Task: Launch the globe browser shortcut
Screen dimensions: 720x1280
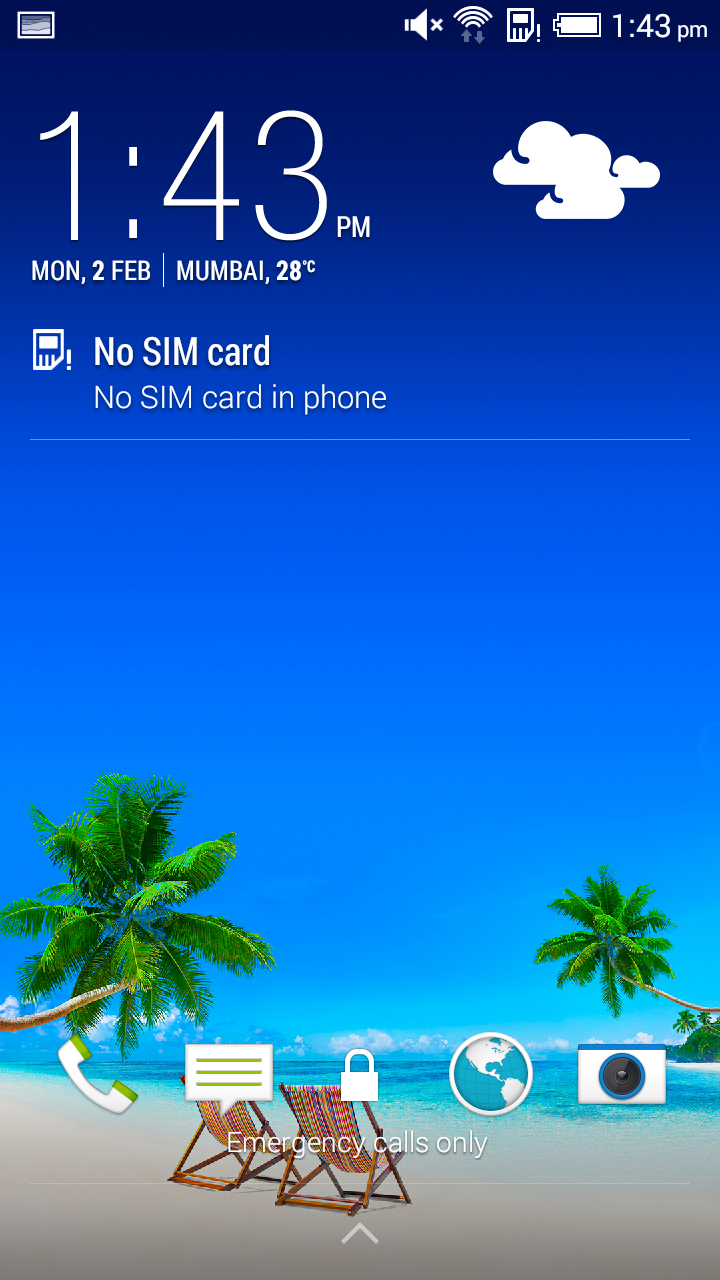Action: [491, 1075]
